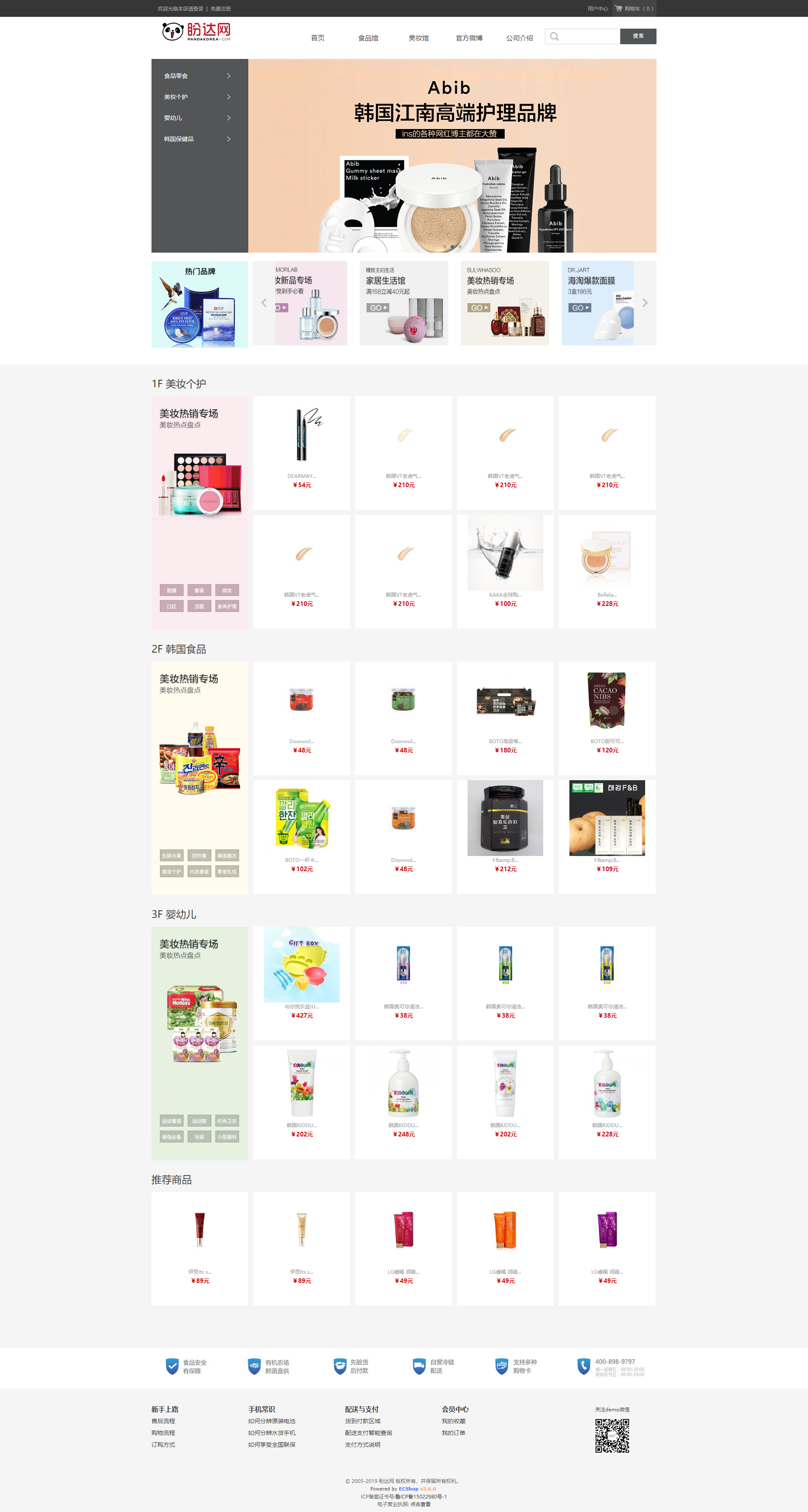This screenshot has height=1512, width=808.
Task: Open the Abib brand banner
Action: [x=452, y=155]
